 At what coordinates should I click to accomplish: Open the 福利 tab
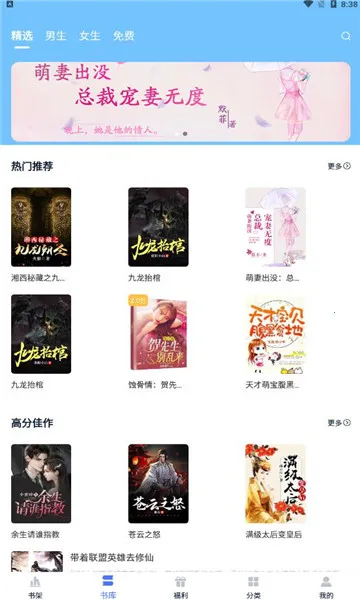180,587
